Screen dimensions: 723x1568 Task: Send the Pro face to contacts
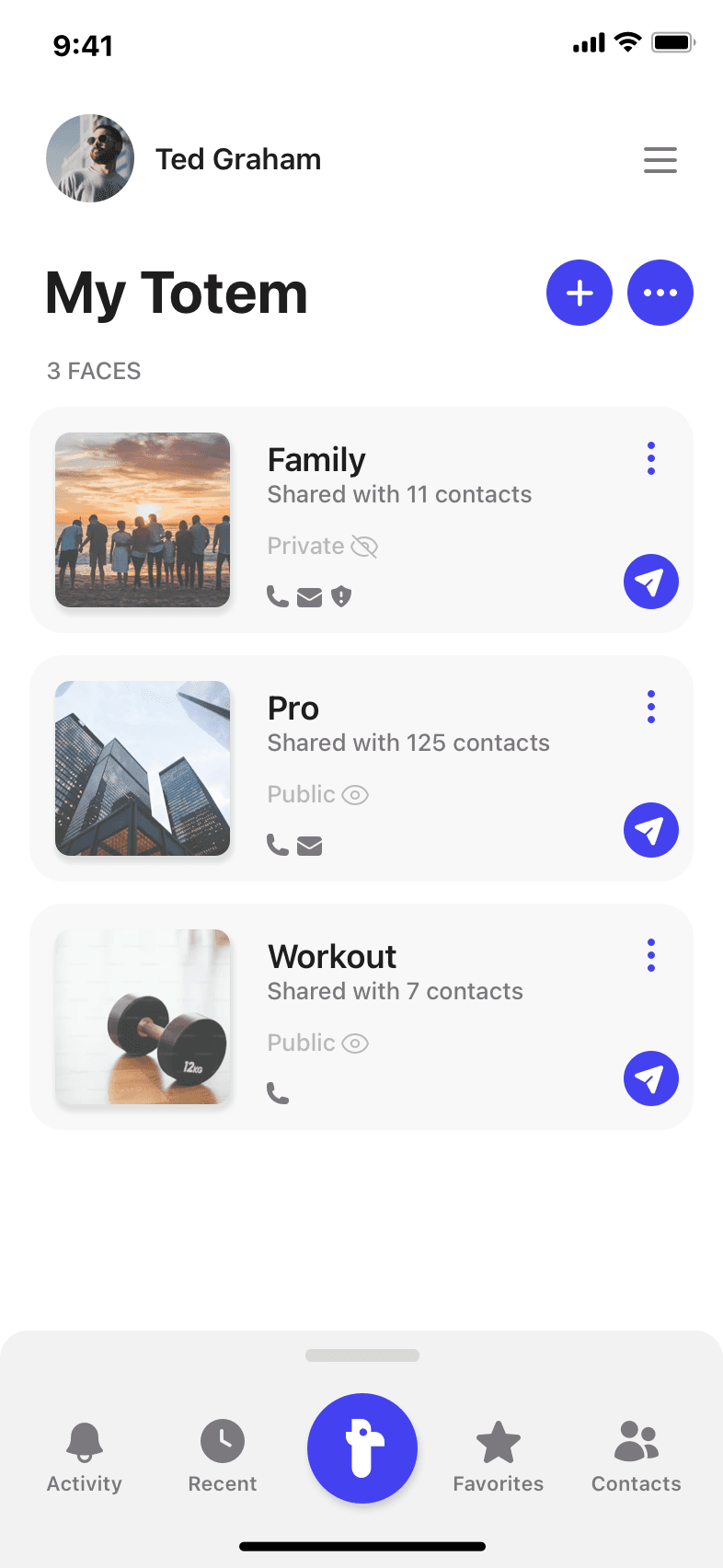(x=651, y=830)
